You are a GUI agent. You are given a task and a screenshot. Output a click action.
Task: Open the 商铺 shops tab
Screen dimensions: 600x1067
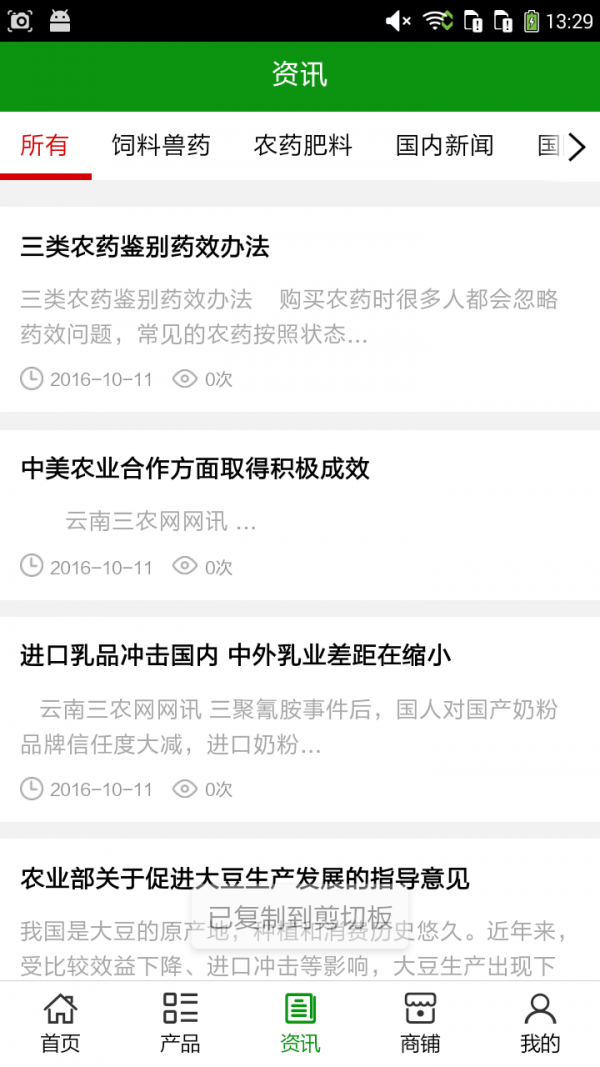pos(420,1023)
